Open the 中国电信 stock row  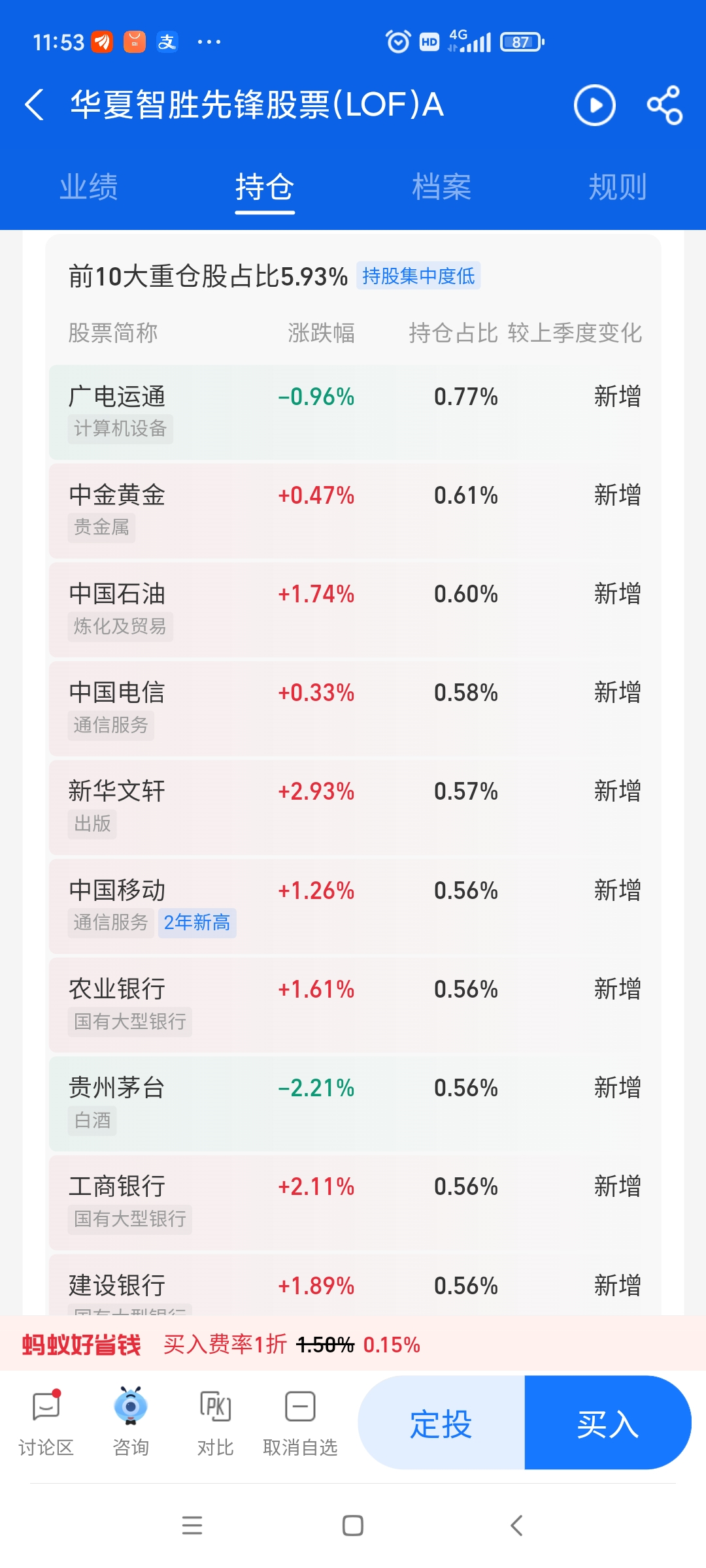pos(353,708)
